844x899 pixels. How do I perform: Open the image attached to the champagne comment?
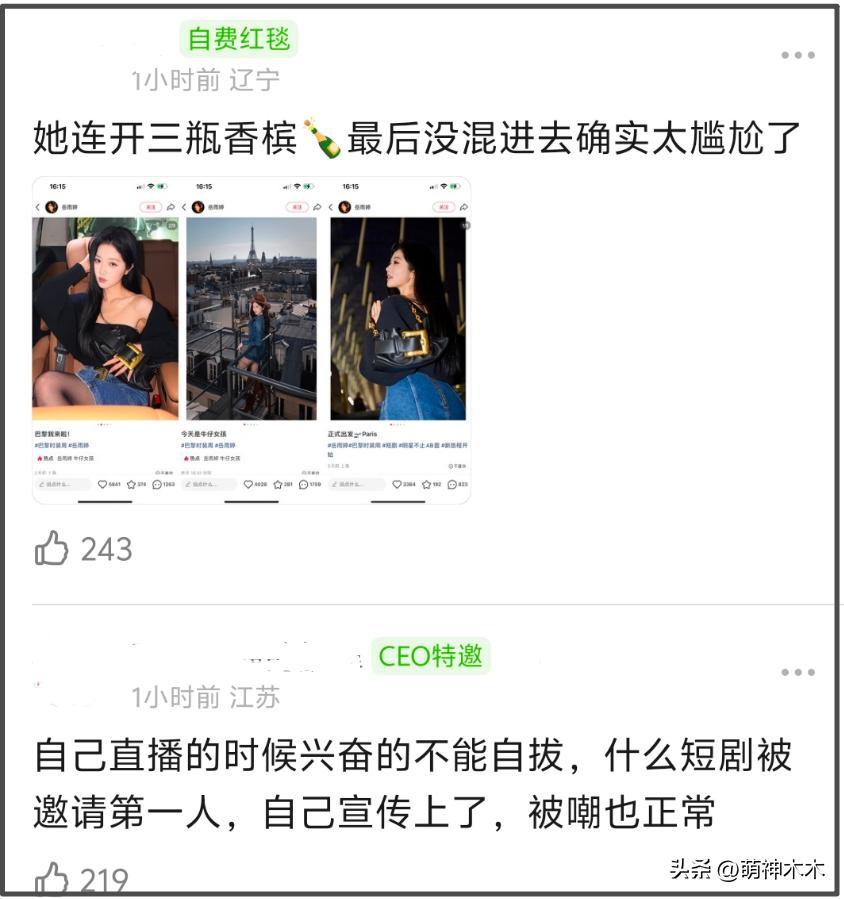tap(251, 340)
